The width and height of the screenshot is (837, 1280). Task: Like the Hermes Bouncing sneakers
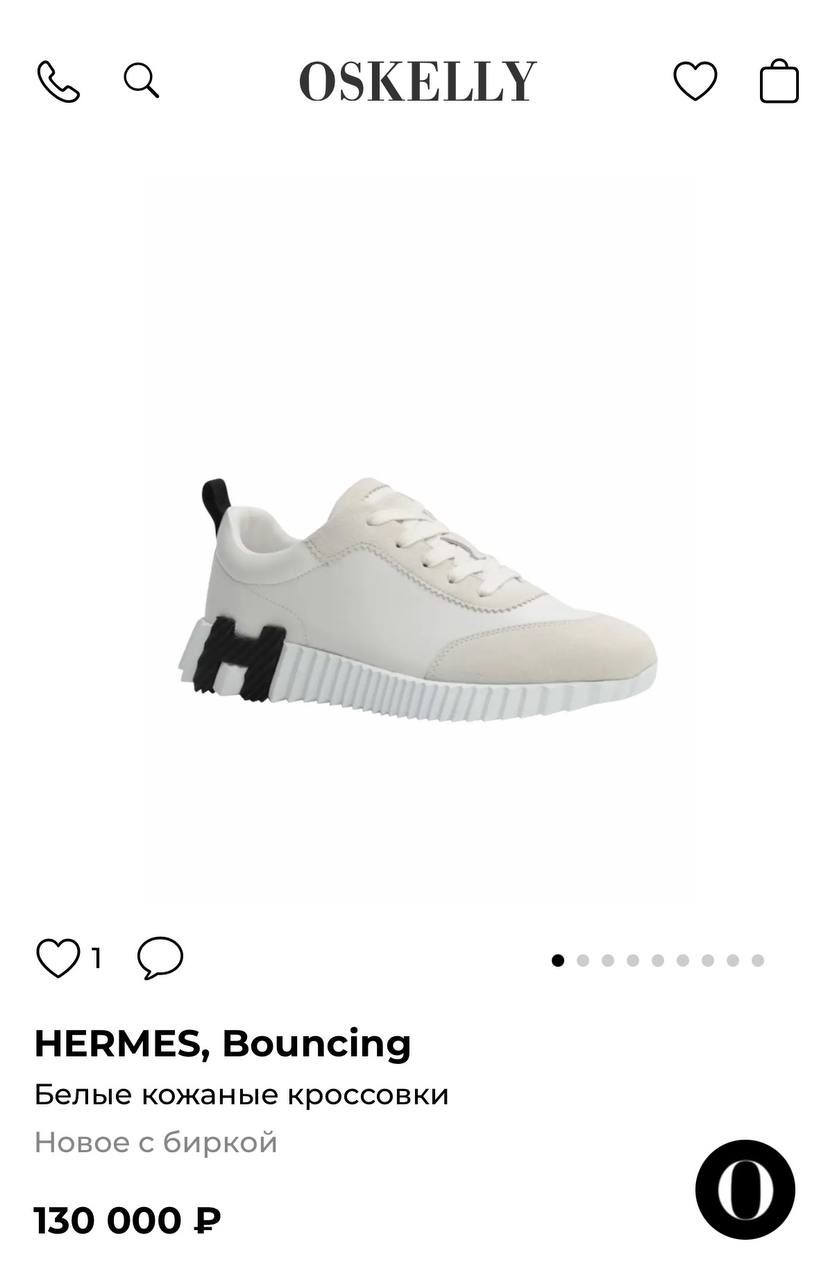coord(58,958)
